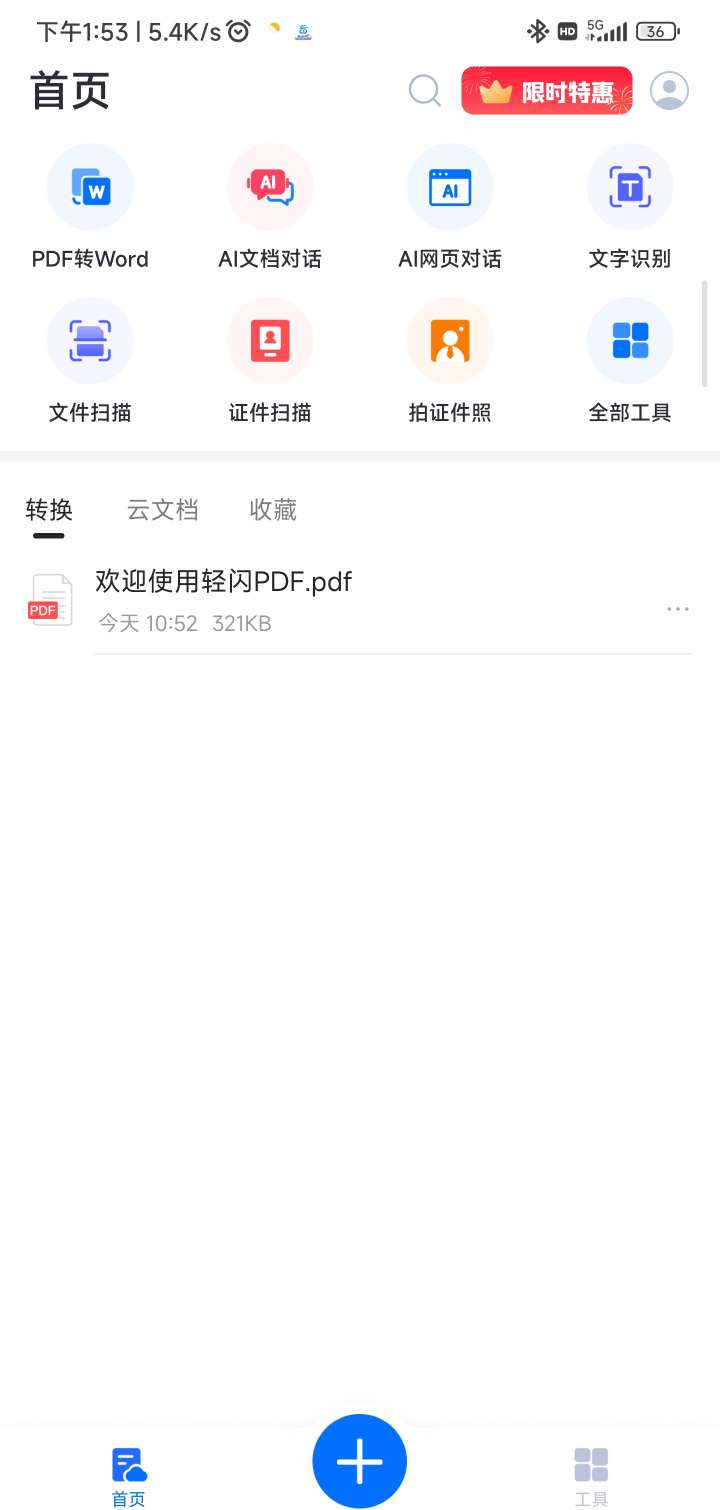This screenshot has height=1510, width=720.
Task: Switch to the 转换 tab
Action: pos(49,511)
